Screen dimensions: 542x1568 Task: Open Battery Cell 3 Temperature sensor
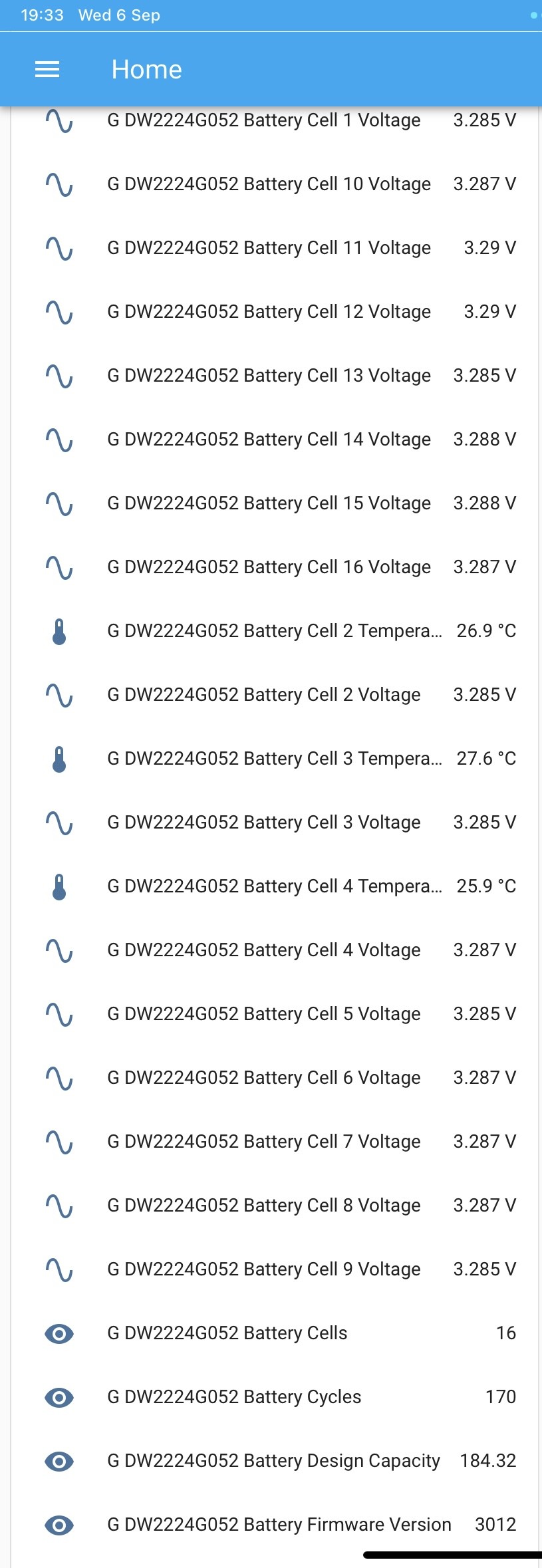(274, 759)
